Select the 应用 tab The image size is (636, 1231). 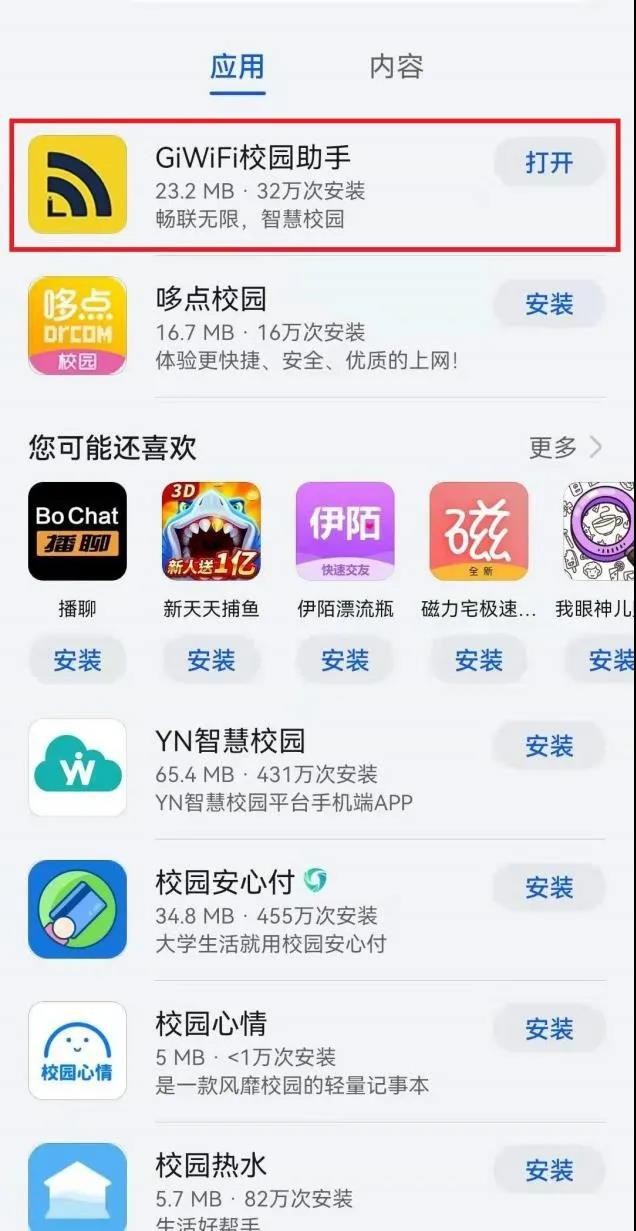tap(237, 67)
